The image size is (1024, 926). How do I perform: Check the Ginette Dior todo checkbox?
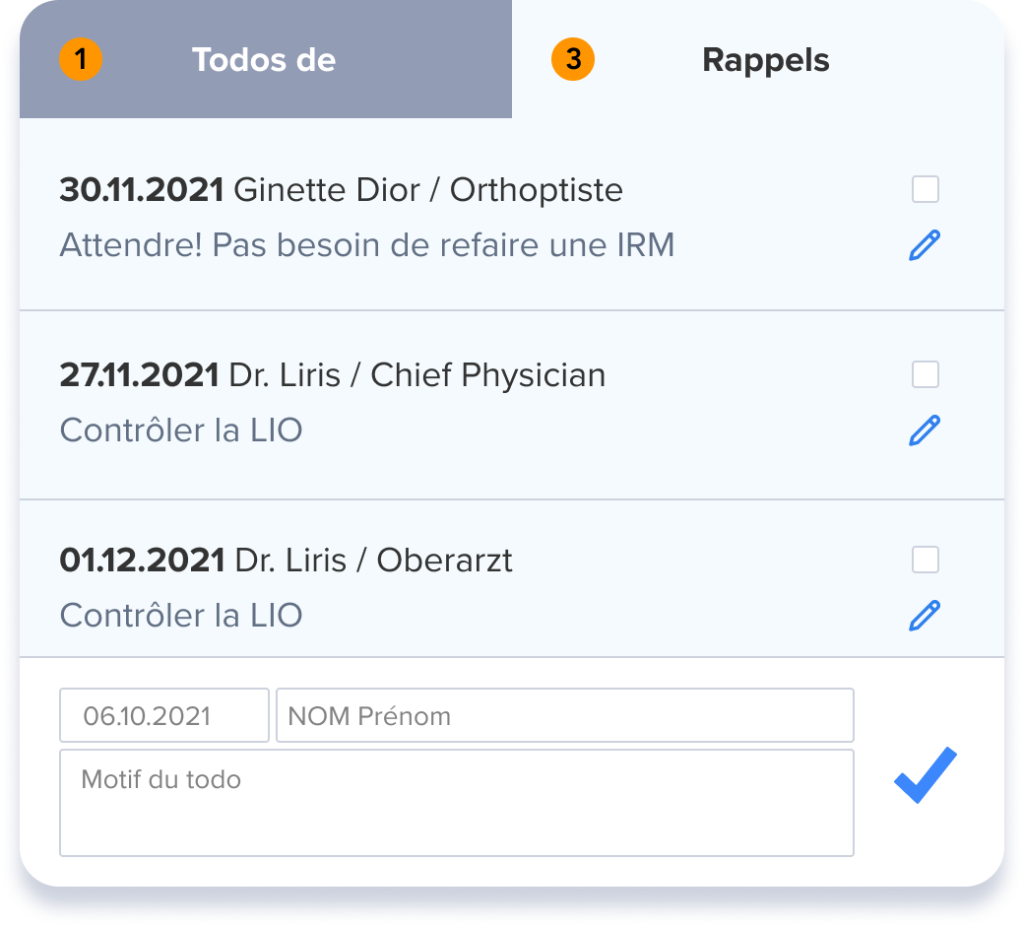coord(925,189)
